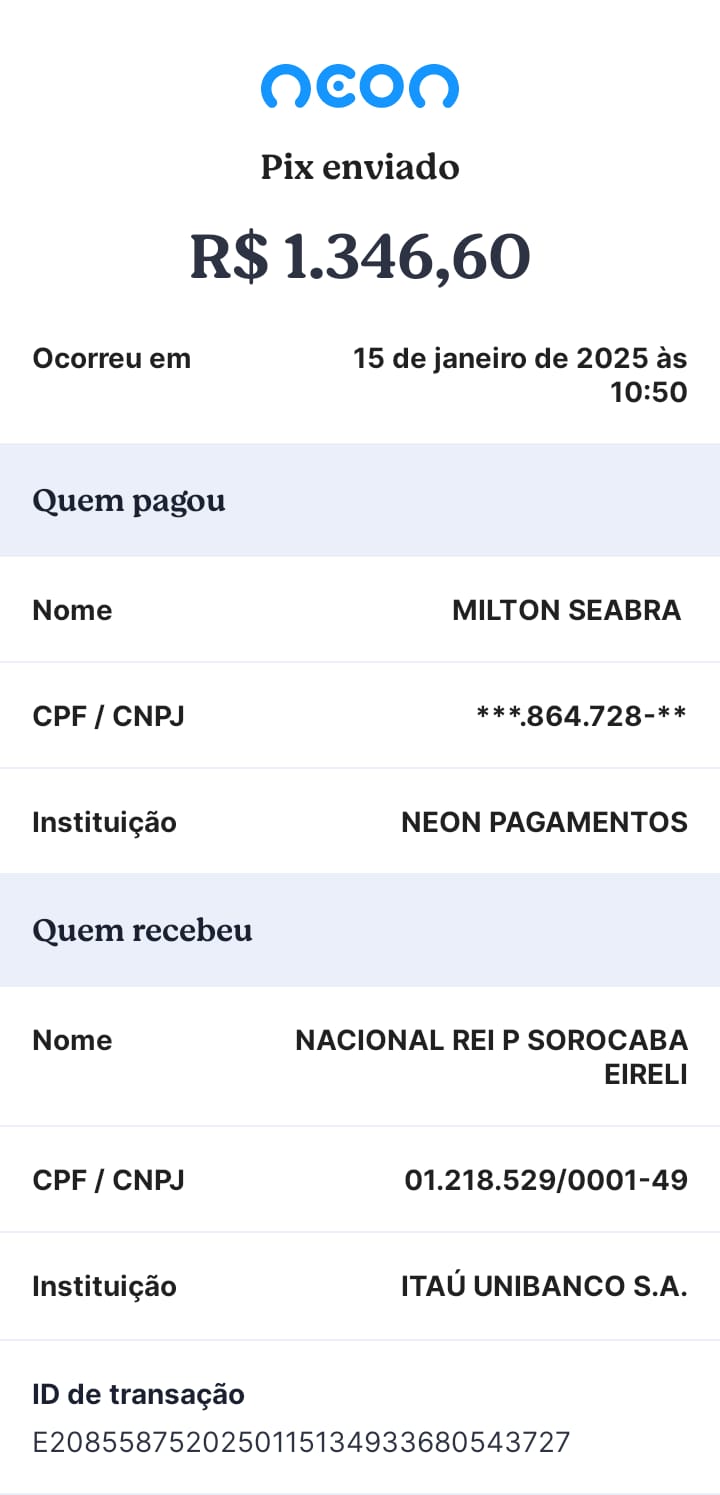The image size is (720, 1495).
Task: Click the Quem pagou section header
Action: (129, 500)
